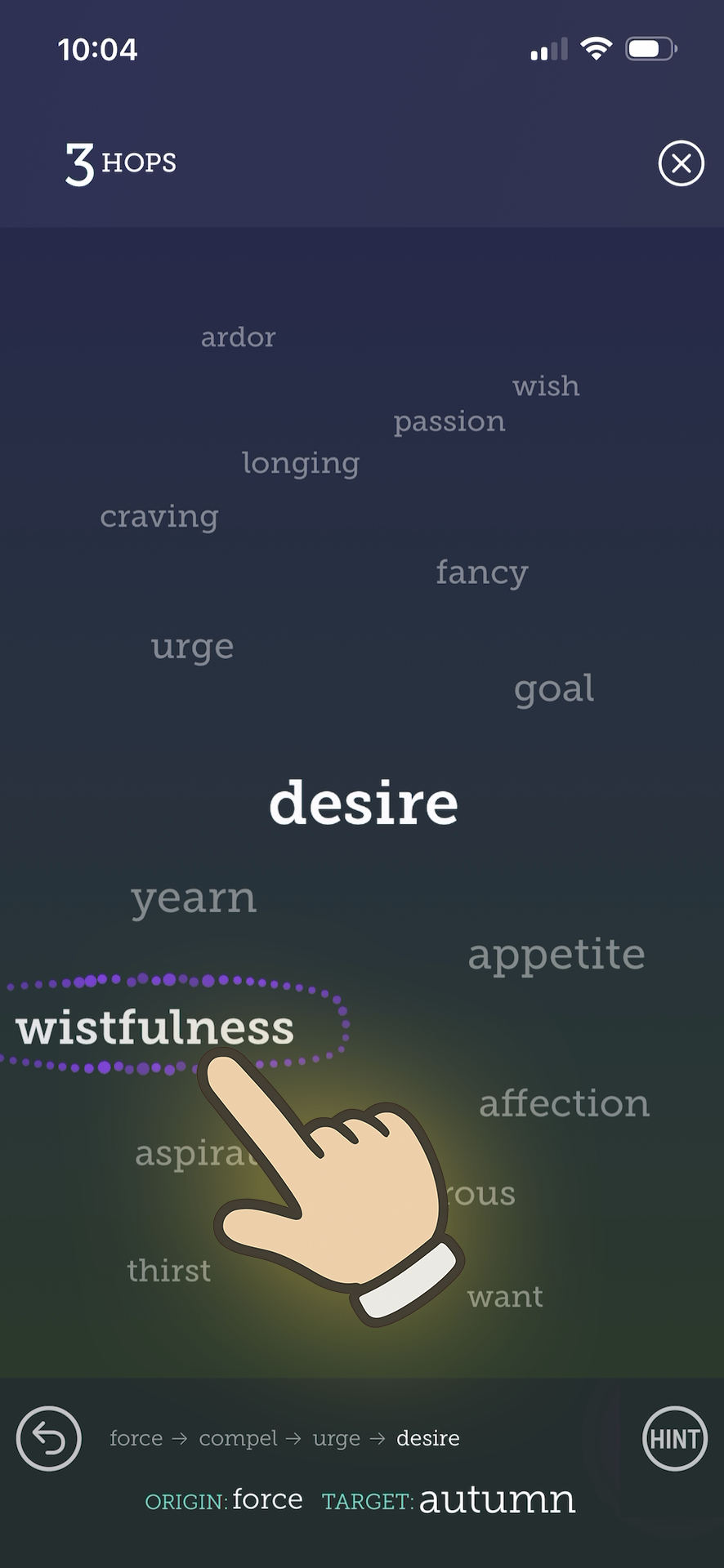Get a hint
Image resolution: width=724 pixels, height=1568 pixels.
coord(674,1438)
